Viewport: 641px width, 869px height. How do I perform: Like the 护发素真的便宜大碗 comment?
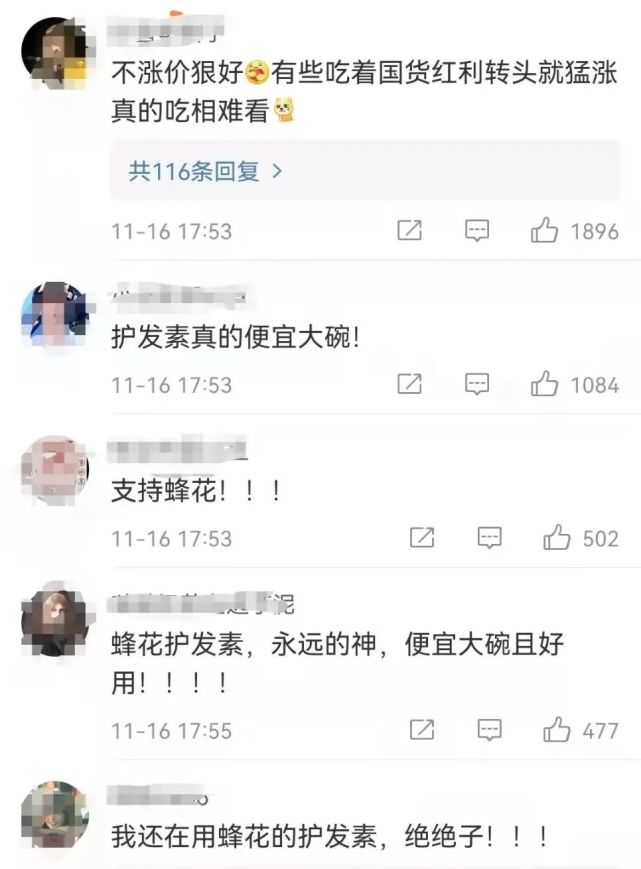(x=545, y=384)
